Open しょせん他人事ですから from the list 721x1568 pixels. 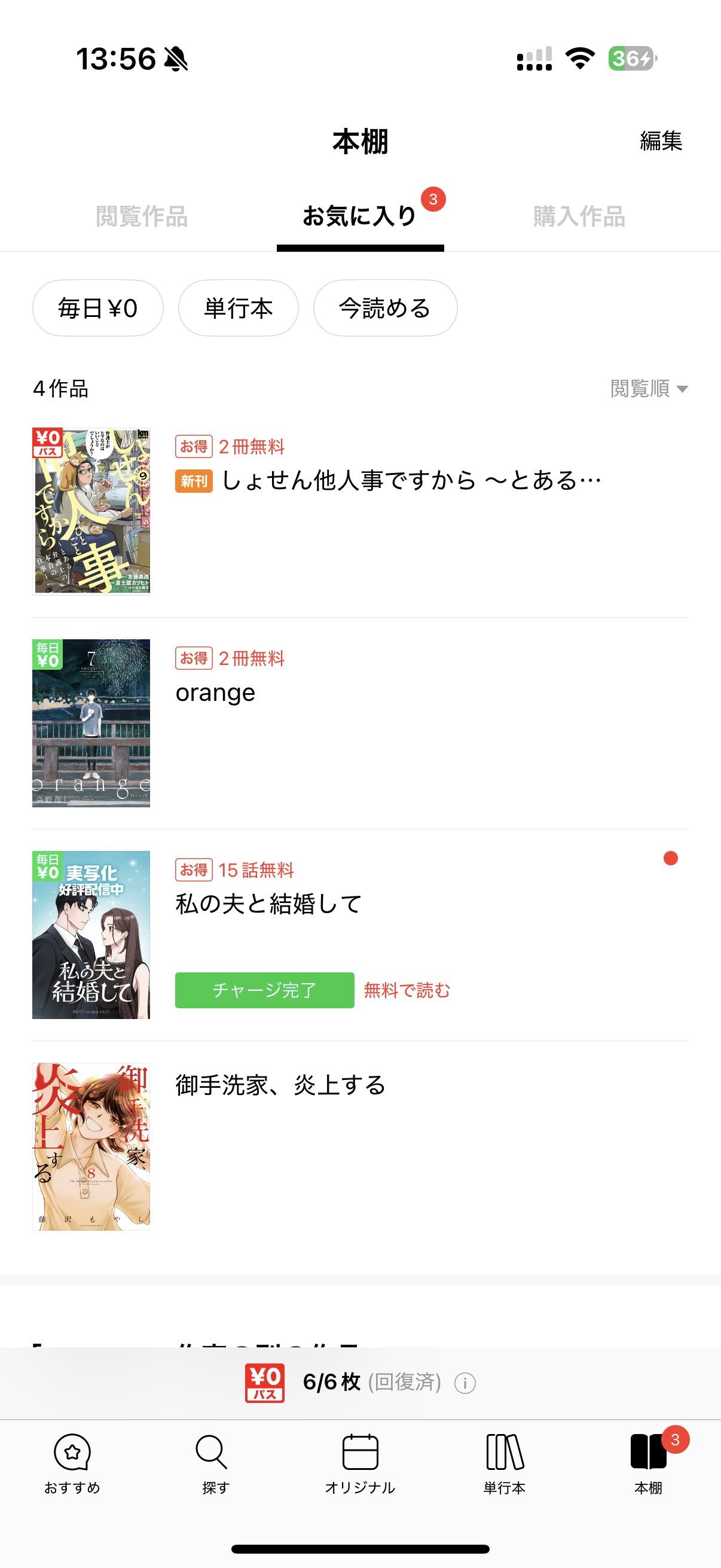[x=411, y=481]
